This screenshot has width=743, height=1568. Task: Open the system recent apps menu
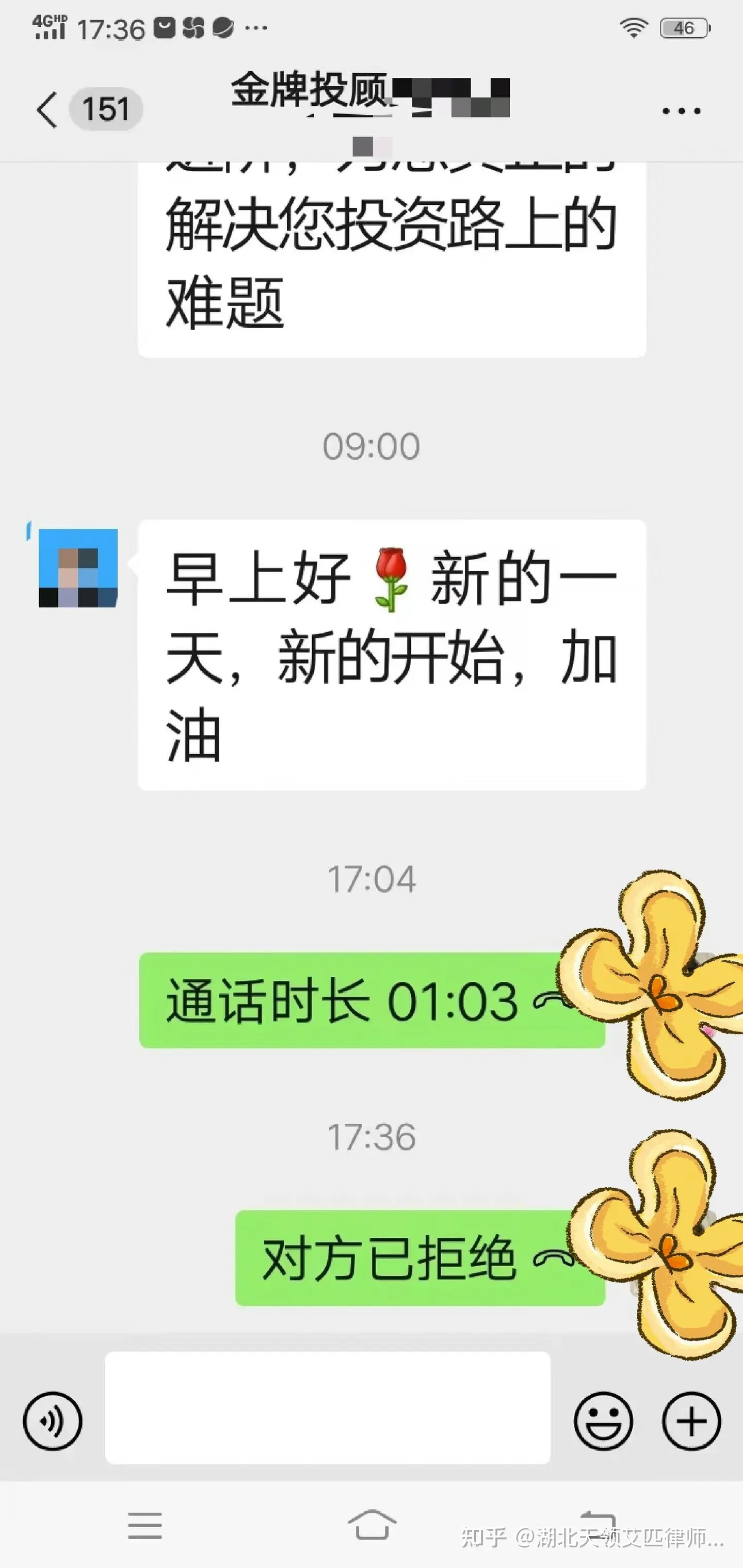point(145,1525)
